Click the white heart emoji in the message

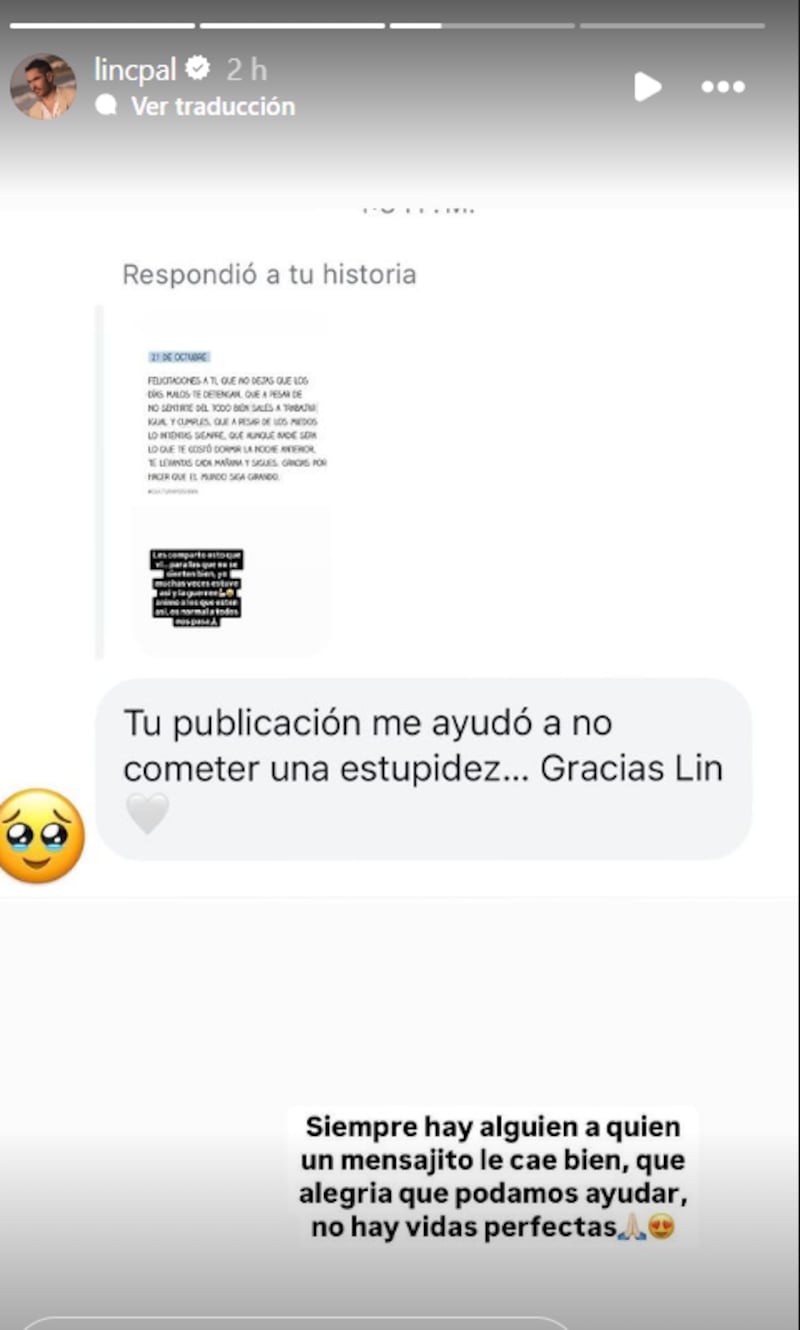(148, 815)
